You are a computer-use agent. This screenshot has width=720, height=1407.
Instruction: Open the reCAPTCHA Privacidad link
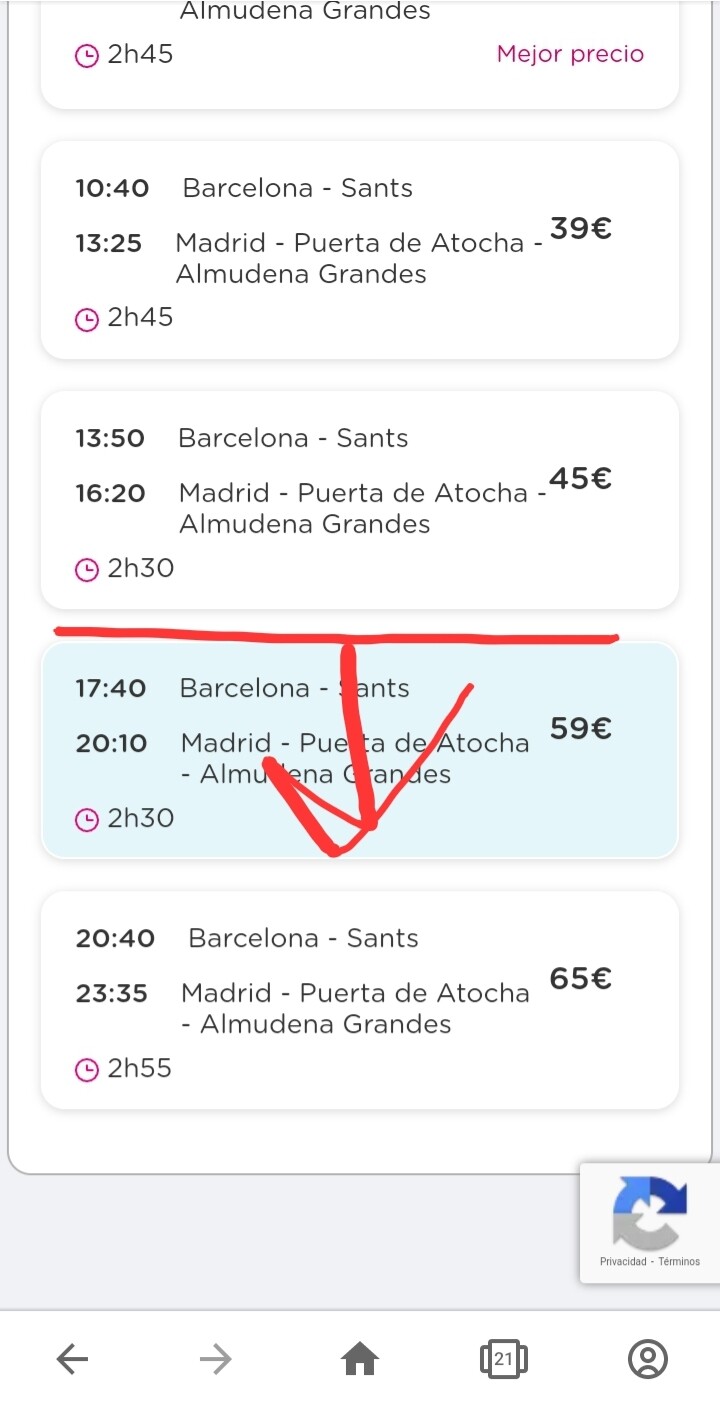623,1261
